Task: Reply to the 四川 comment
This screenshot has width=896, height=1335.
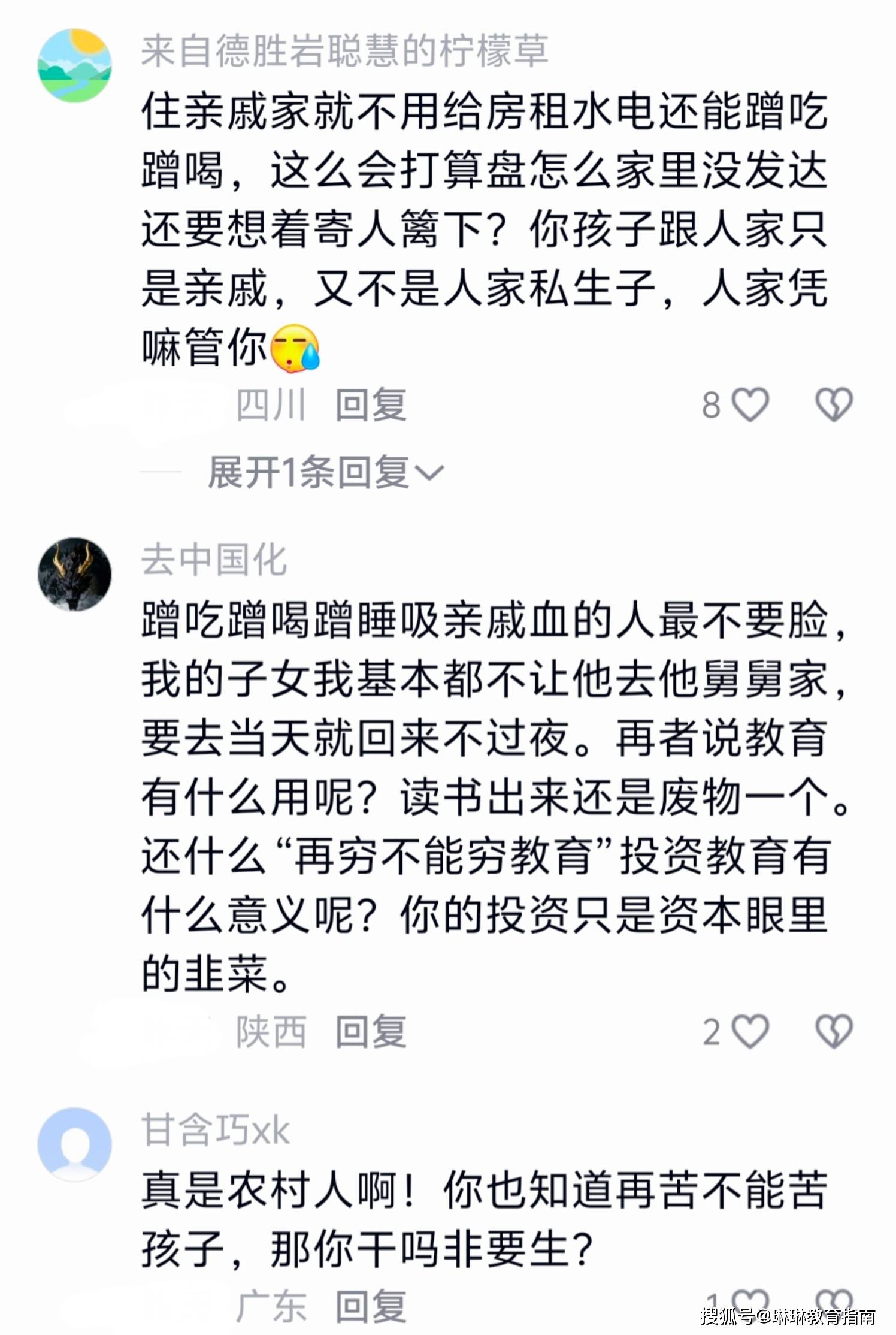Action: (x=371, y=405)
